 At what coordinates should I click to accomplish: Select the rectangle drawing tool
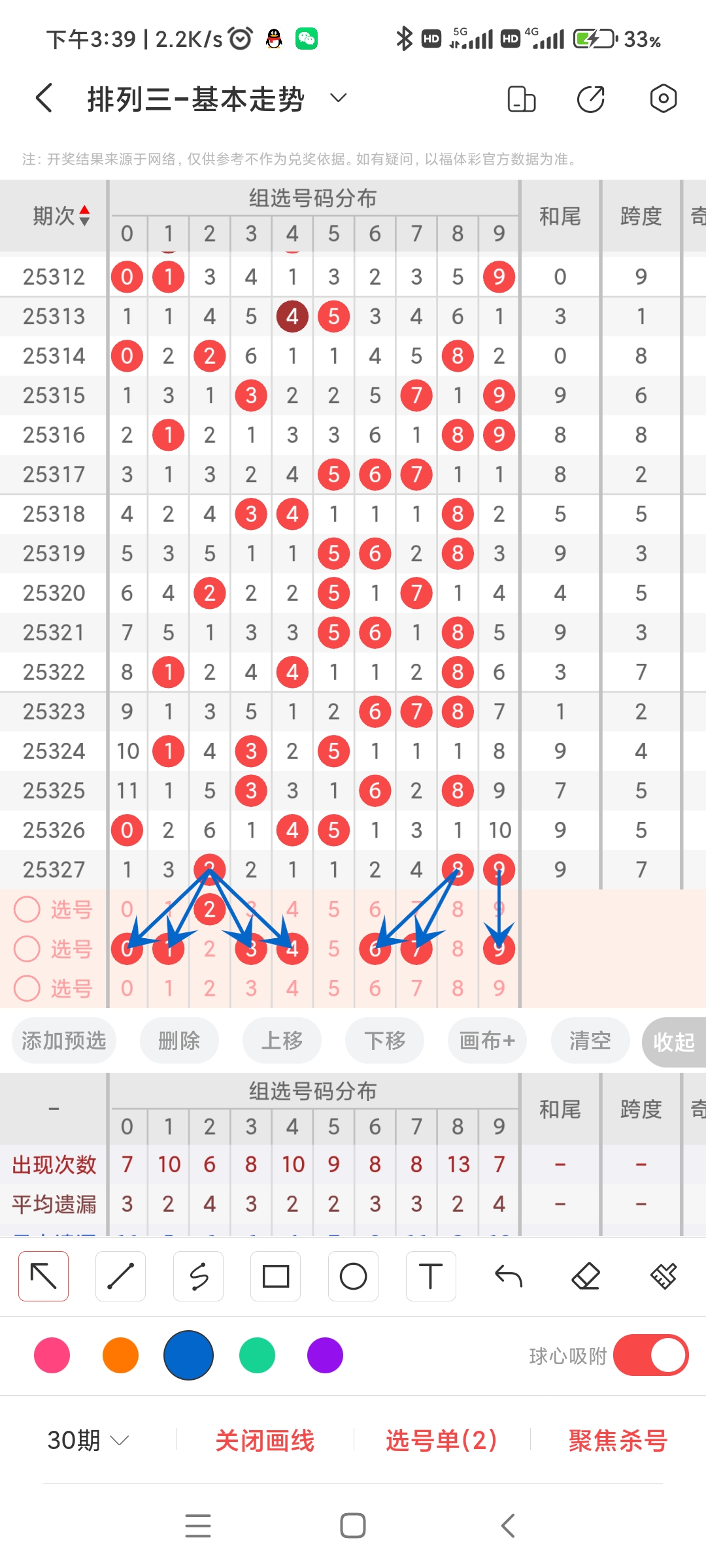[x=275, y=1275]
